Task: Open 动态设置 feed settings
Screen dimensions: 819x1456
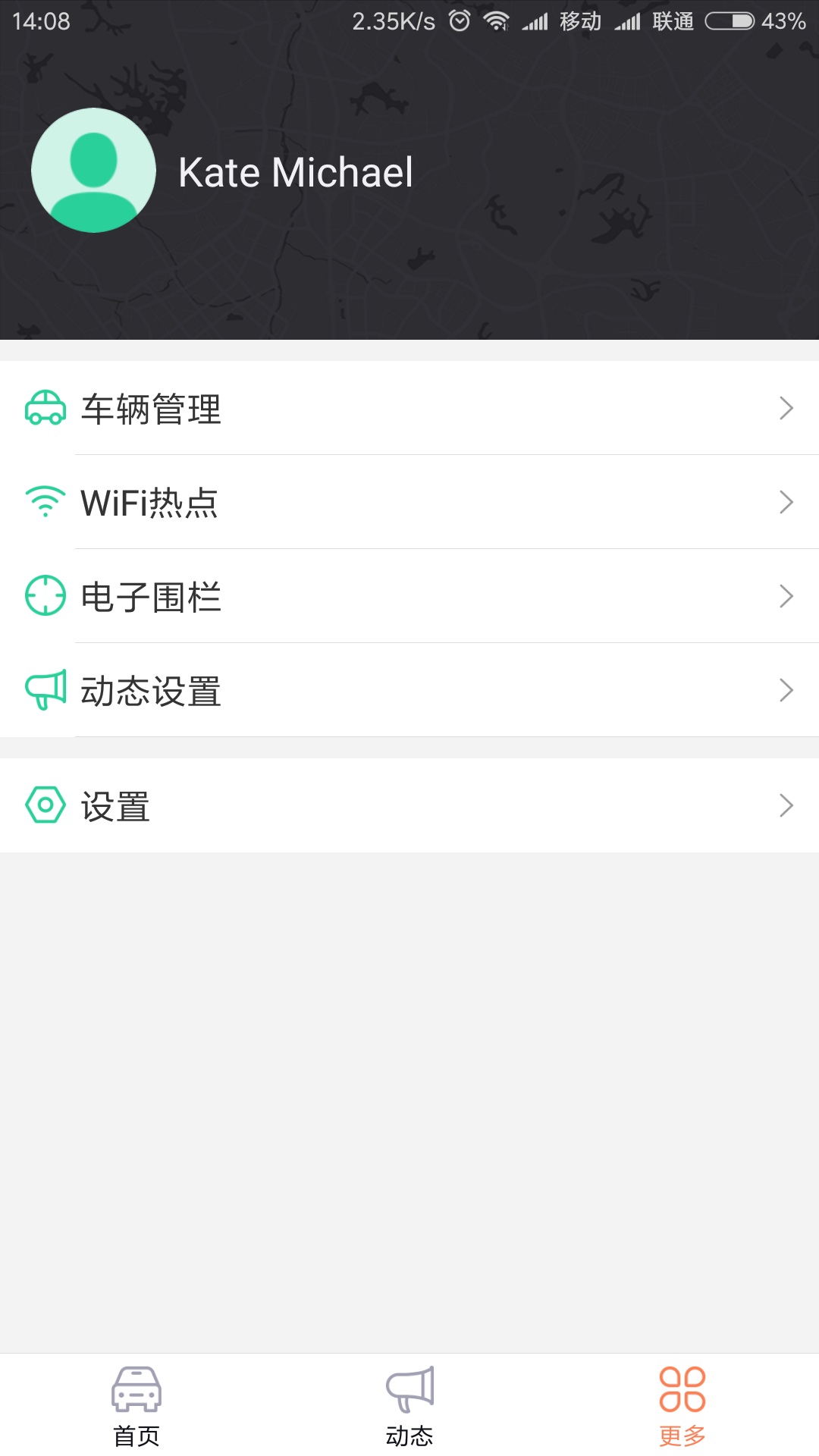Action: coord(409,690)
